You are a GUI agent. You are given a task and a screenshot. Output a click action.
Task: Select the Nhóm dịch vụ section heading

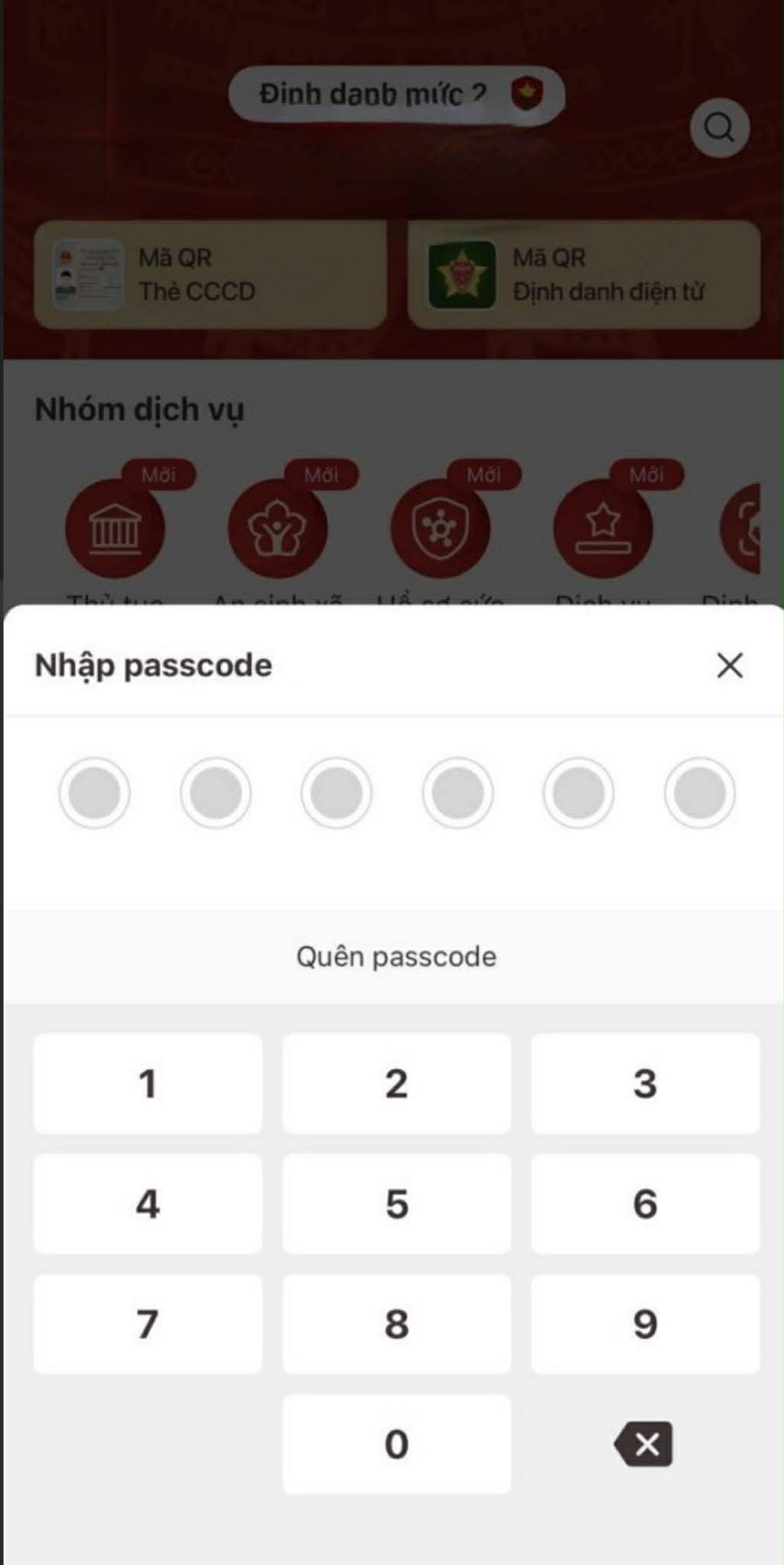(139, 409)
